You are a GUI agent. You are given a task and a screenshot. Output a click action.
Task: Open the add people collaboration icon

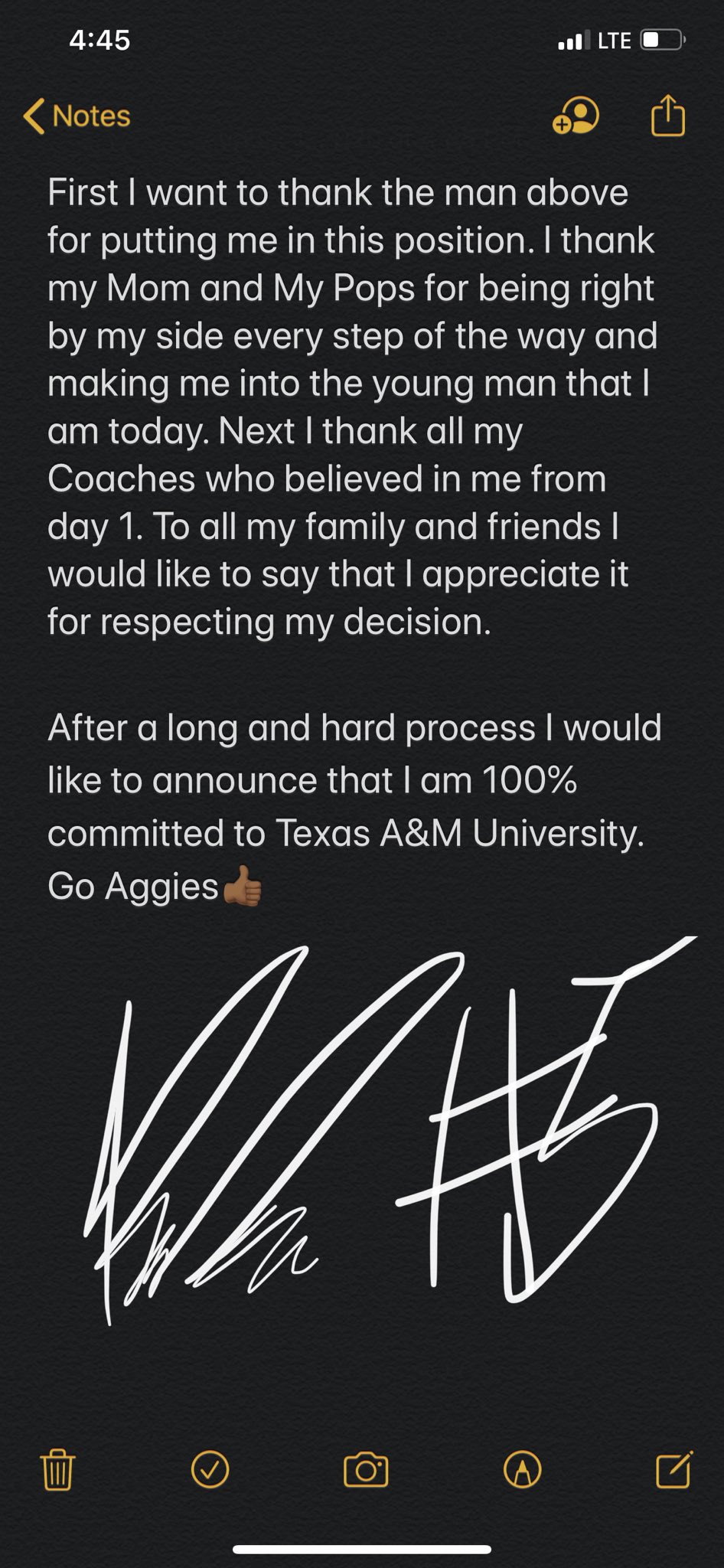tap(576, 116)
